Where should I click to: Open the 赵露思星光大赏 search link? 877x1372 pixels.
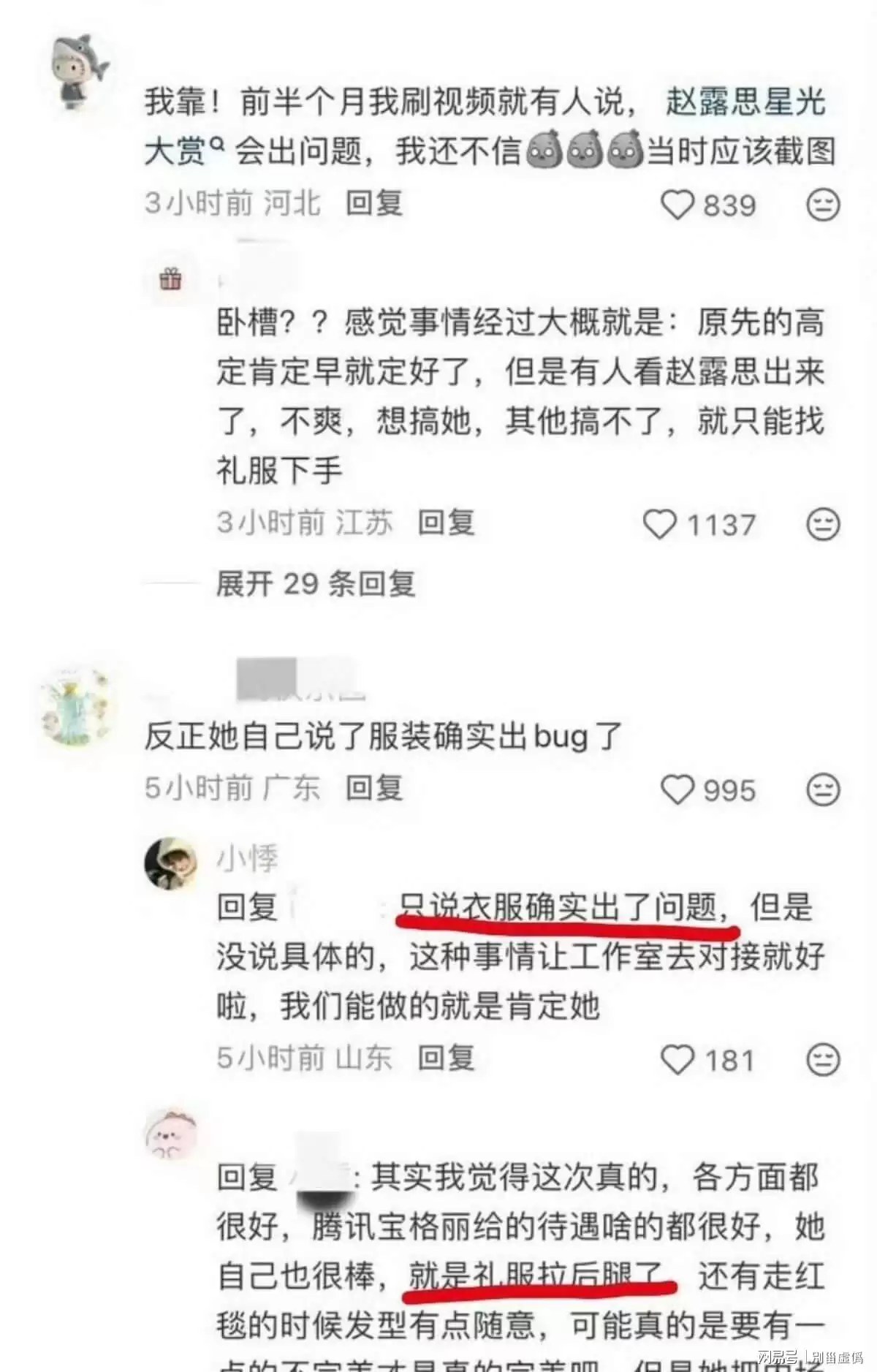[745, 102]
